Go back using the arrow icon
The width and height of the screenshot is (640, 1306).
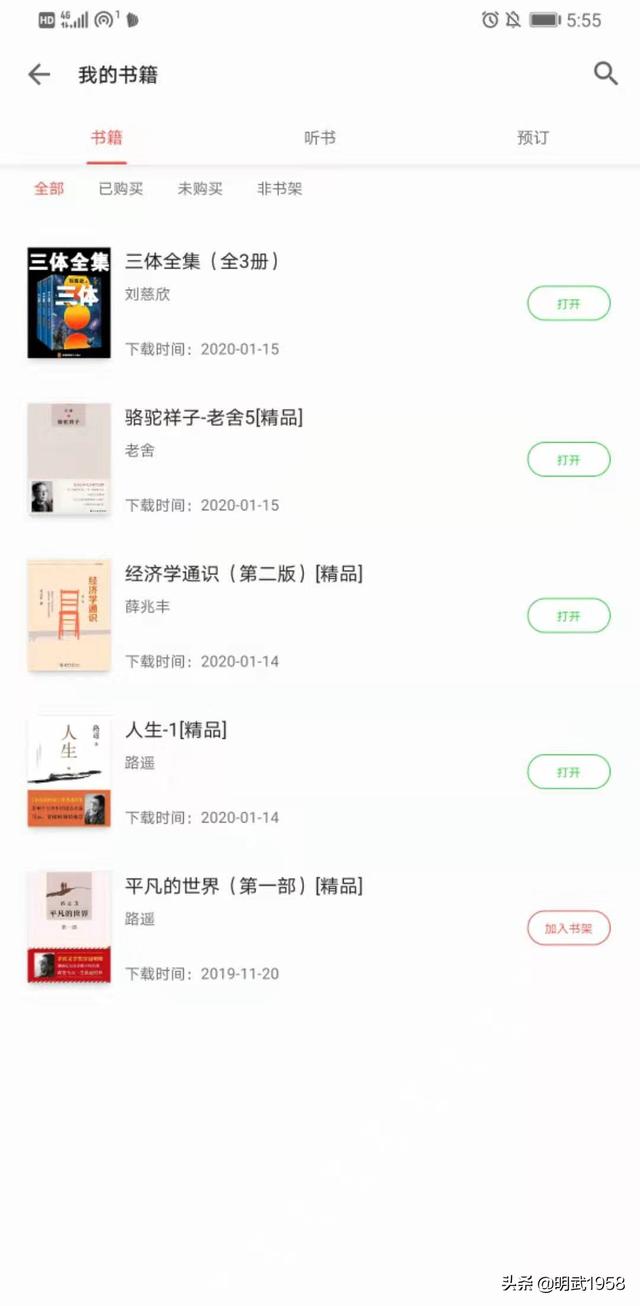coord(39,74)
